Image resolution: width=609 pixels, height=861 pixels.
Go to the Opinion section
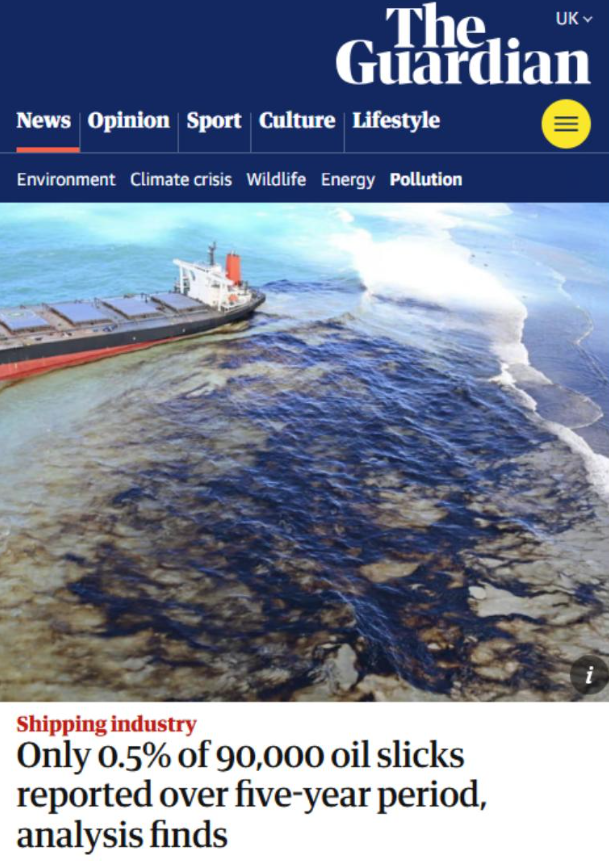[x=128, y=121]
